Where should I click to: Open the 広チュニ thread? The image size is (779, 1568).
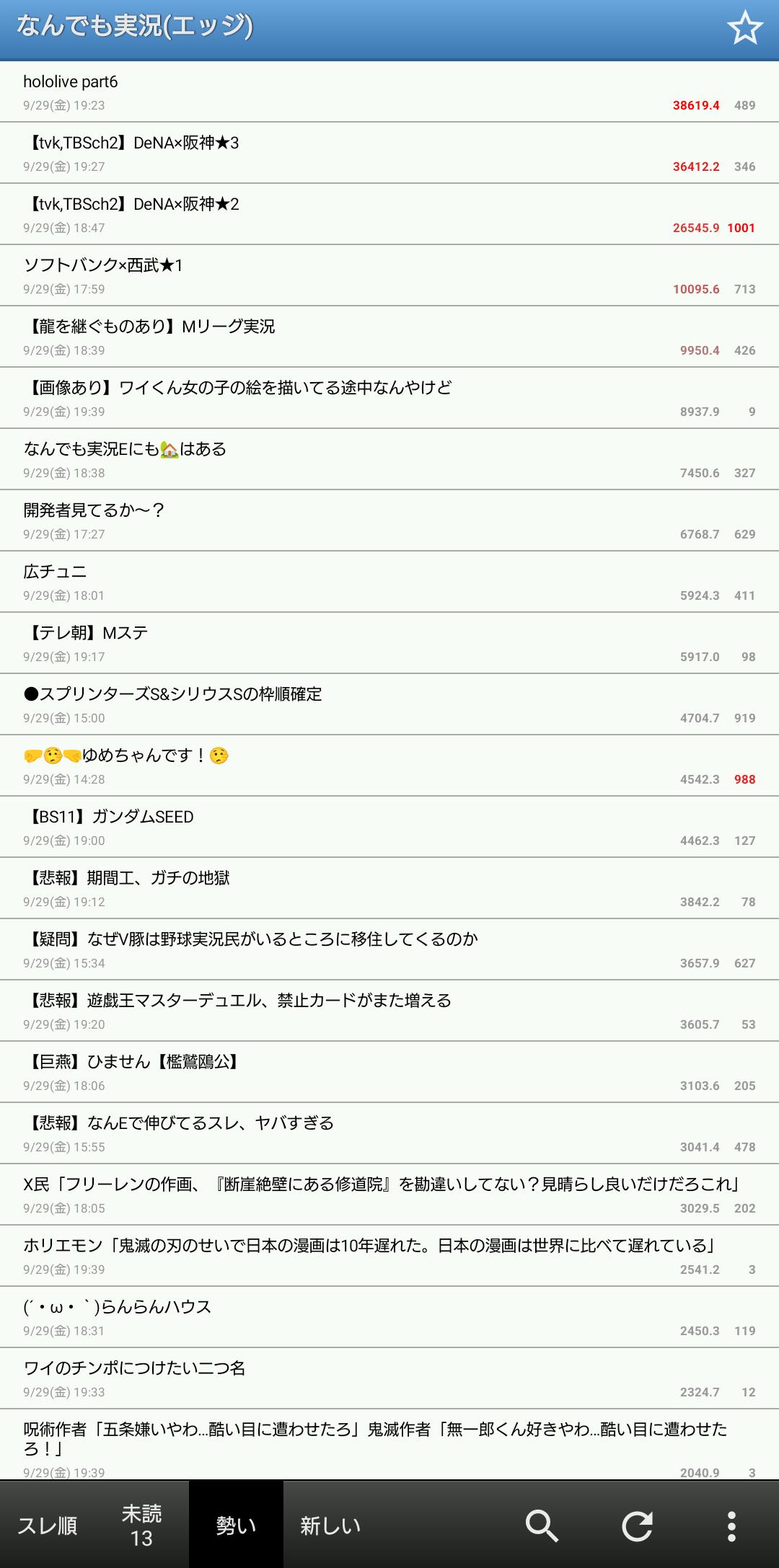tap(389, 582)
